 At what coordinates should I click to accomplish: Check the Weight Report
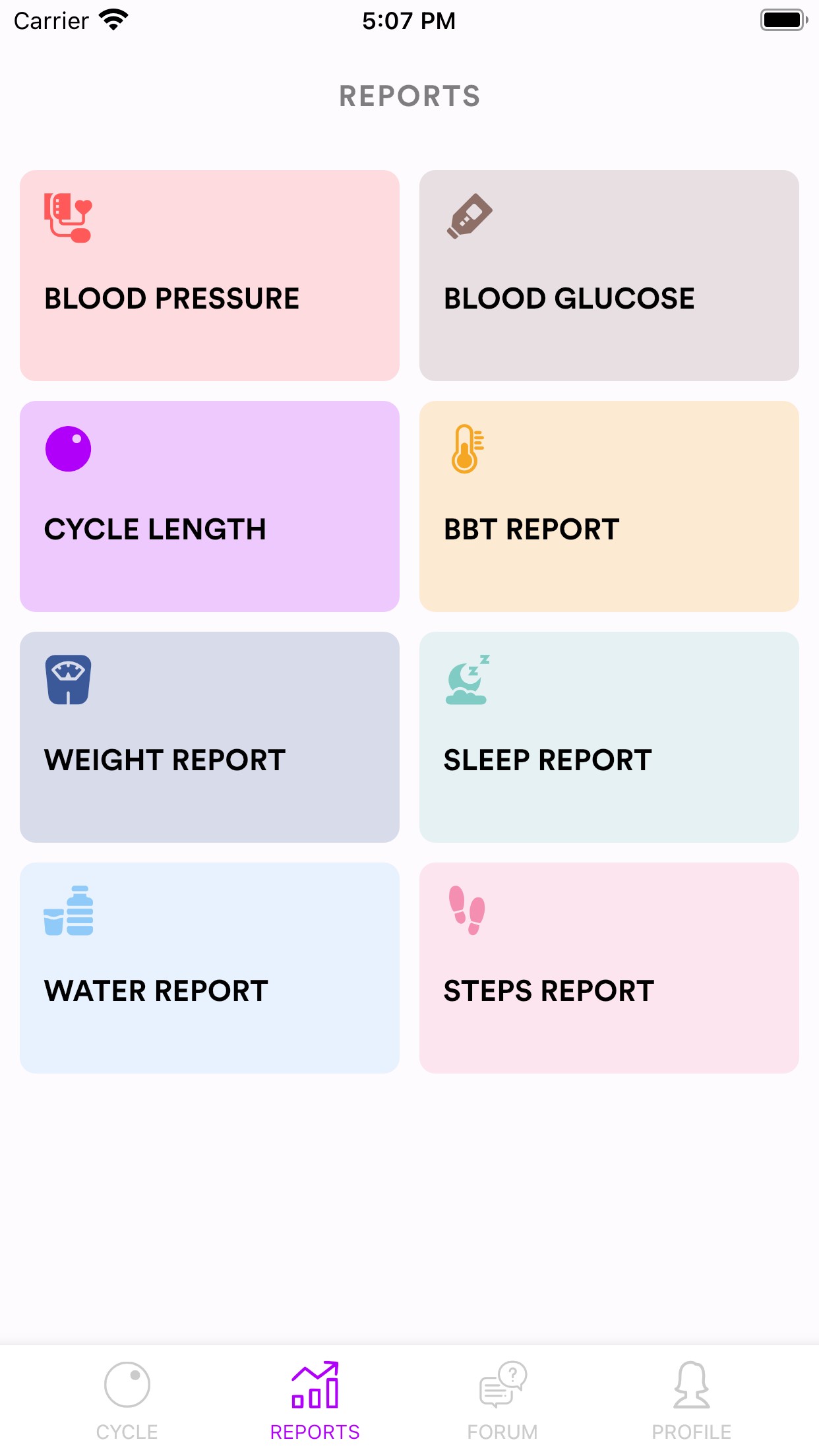[x=210, y=737]
